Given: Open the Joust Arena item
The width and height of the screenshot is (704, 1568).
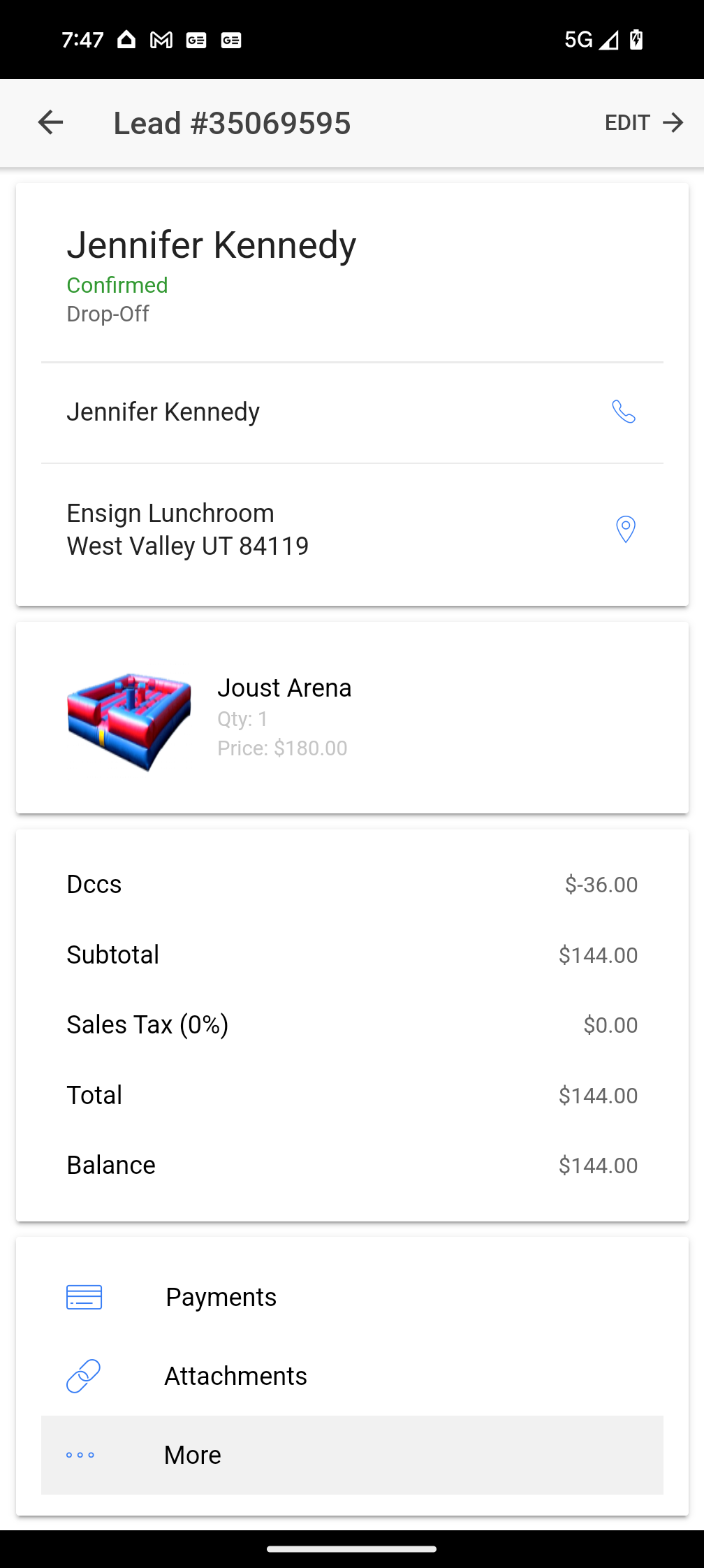Looking at the screenshot, I should pyautogui.click(x=284, y=717).
